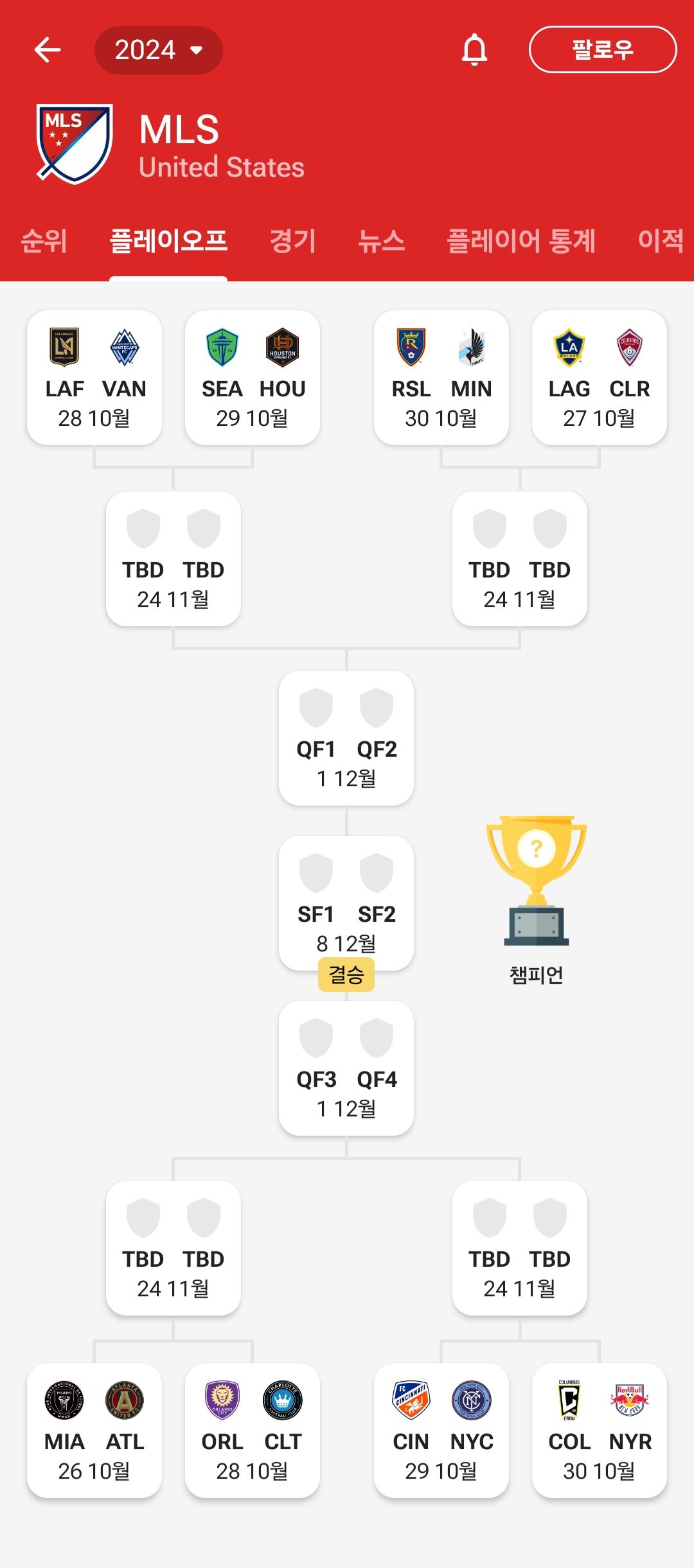Open the QF3 vs QF4 match card
The image size is (694, 1568).
pos(346,1068)
